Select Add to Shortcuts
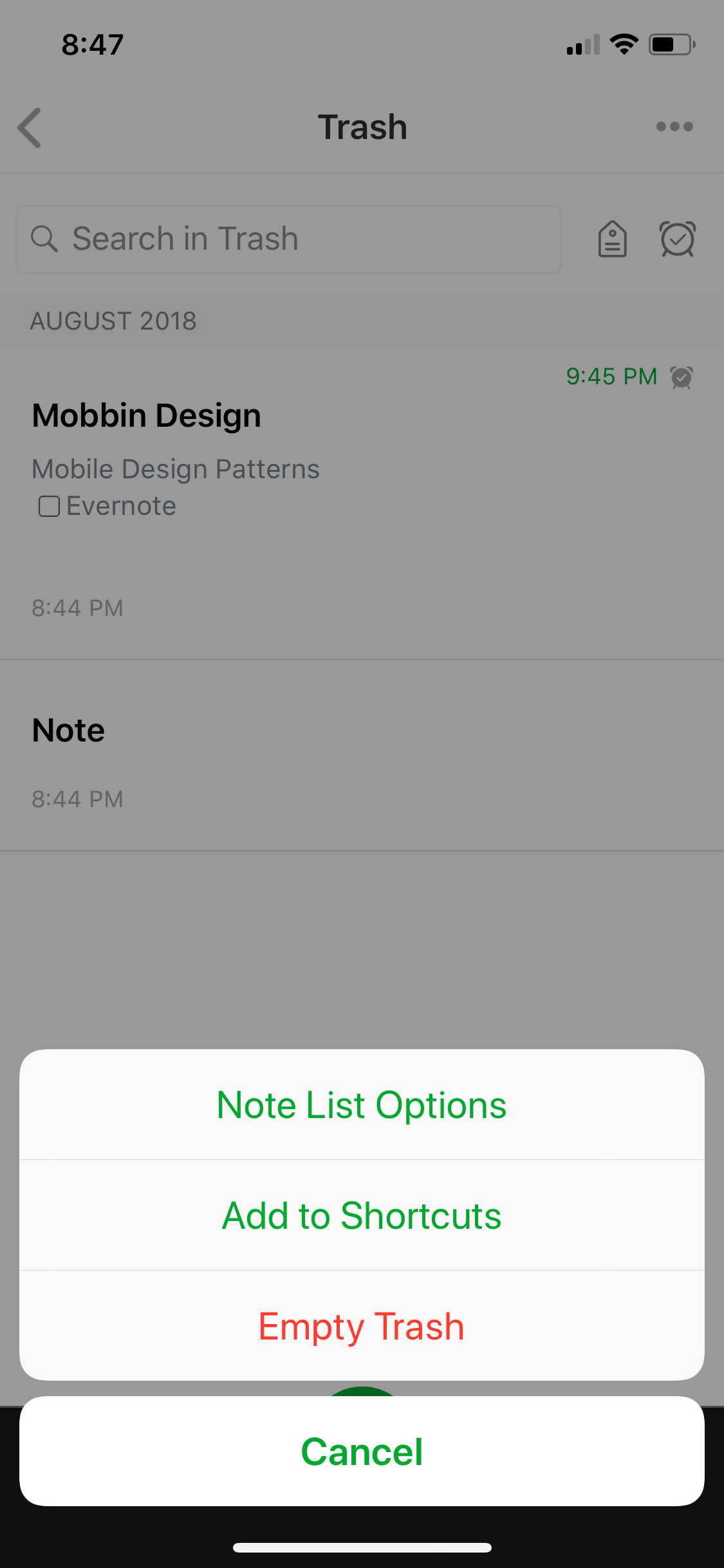The width and height of the screenshot is (724, 1568). point(362,1215)
